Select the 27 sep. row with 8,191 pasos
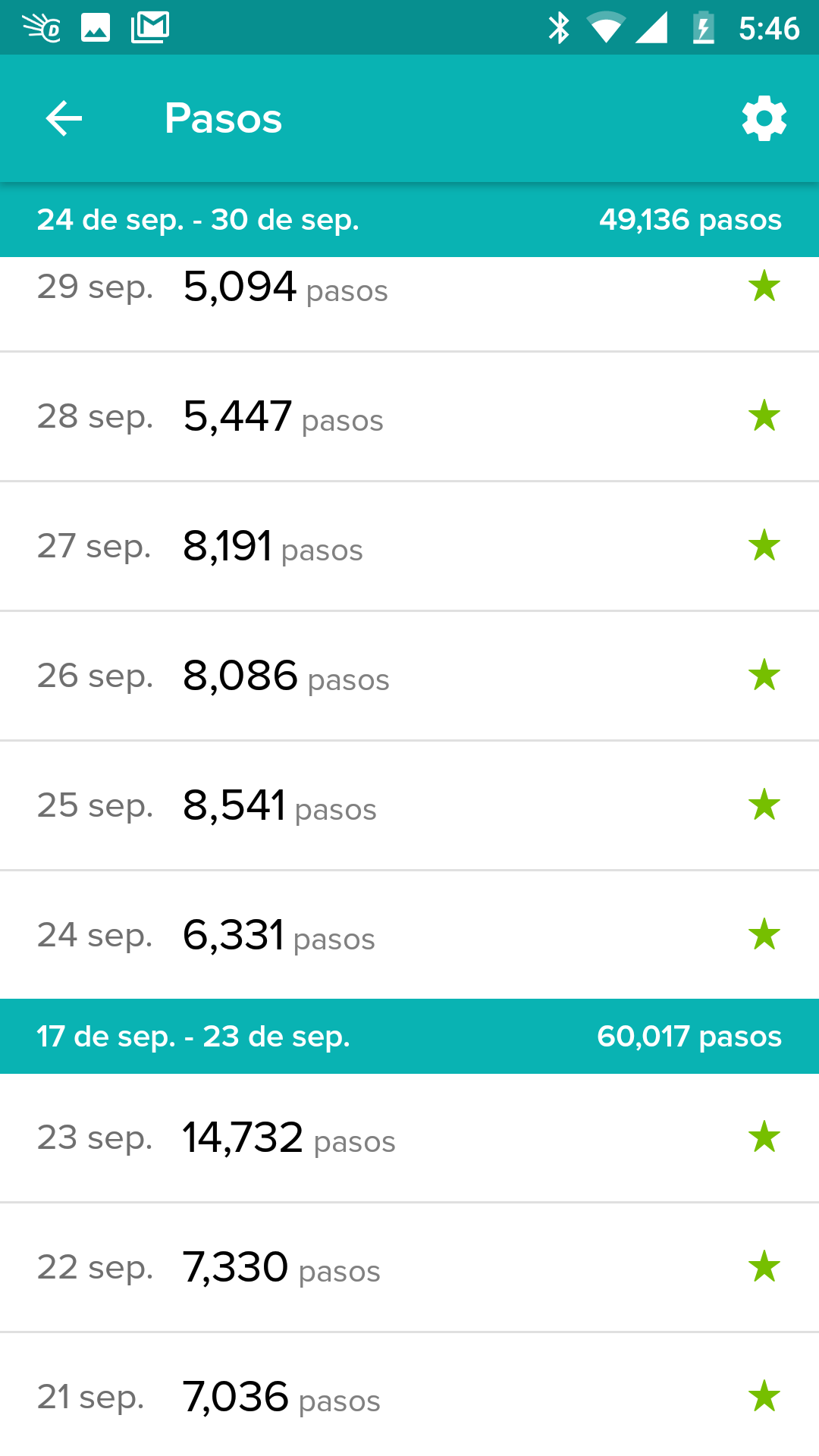The height and width of the screenshot is (1456, 819). pyautogui.click(x=409, y=546)
